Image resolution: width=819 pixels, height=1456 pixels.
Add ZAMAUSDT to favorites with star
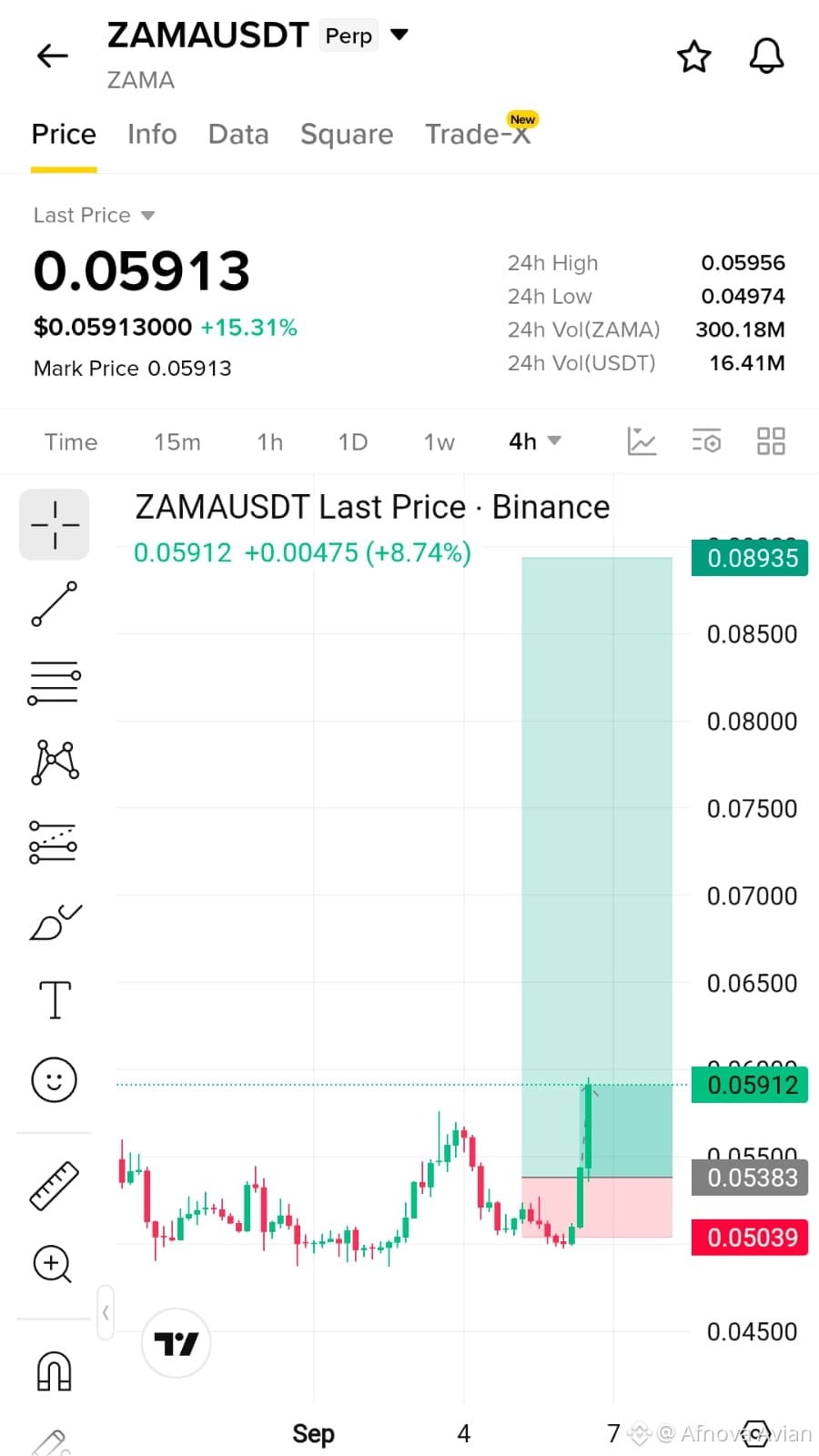coord(694,56)
